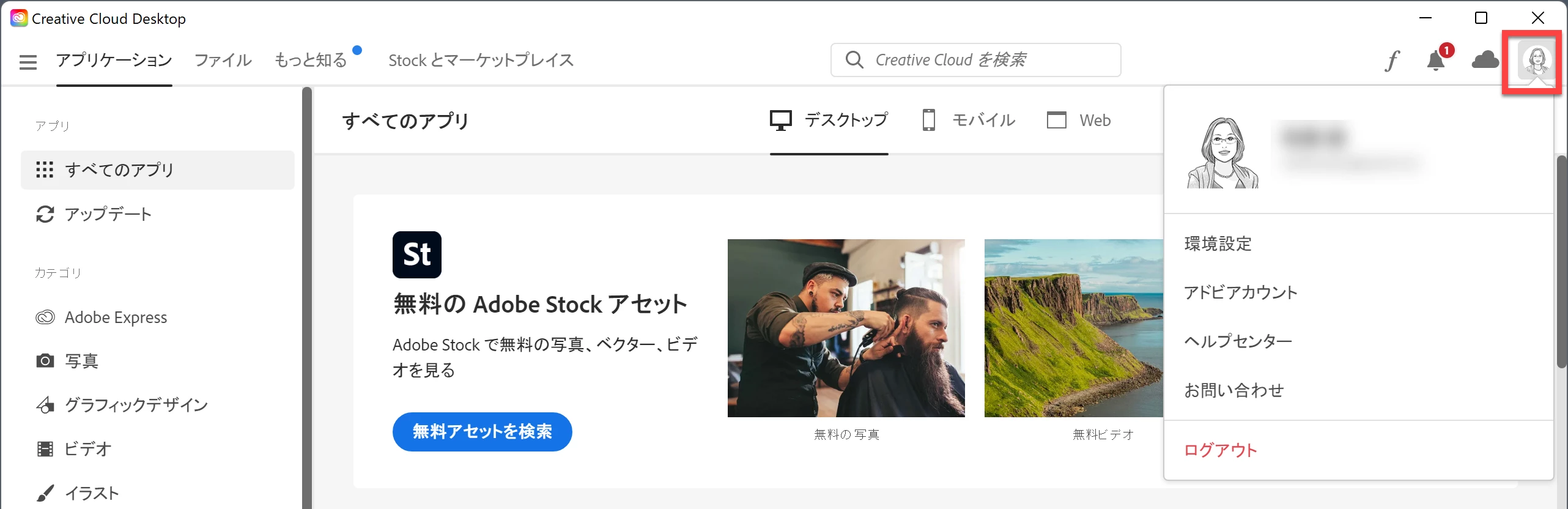Switch to the ファイル tab
This screenshot has height=509, width=1568.
223,60
